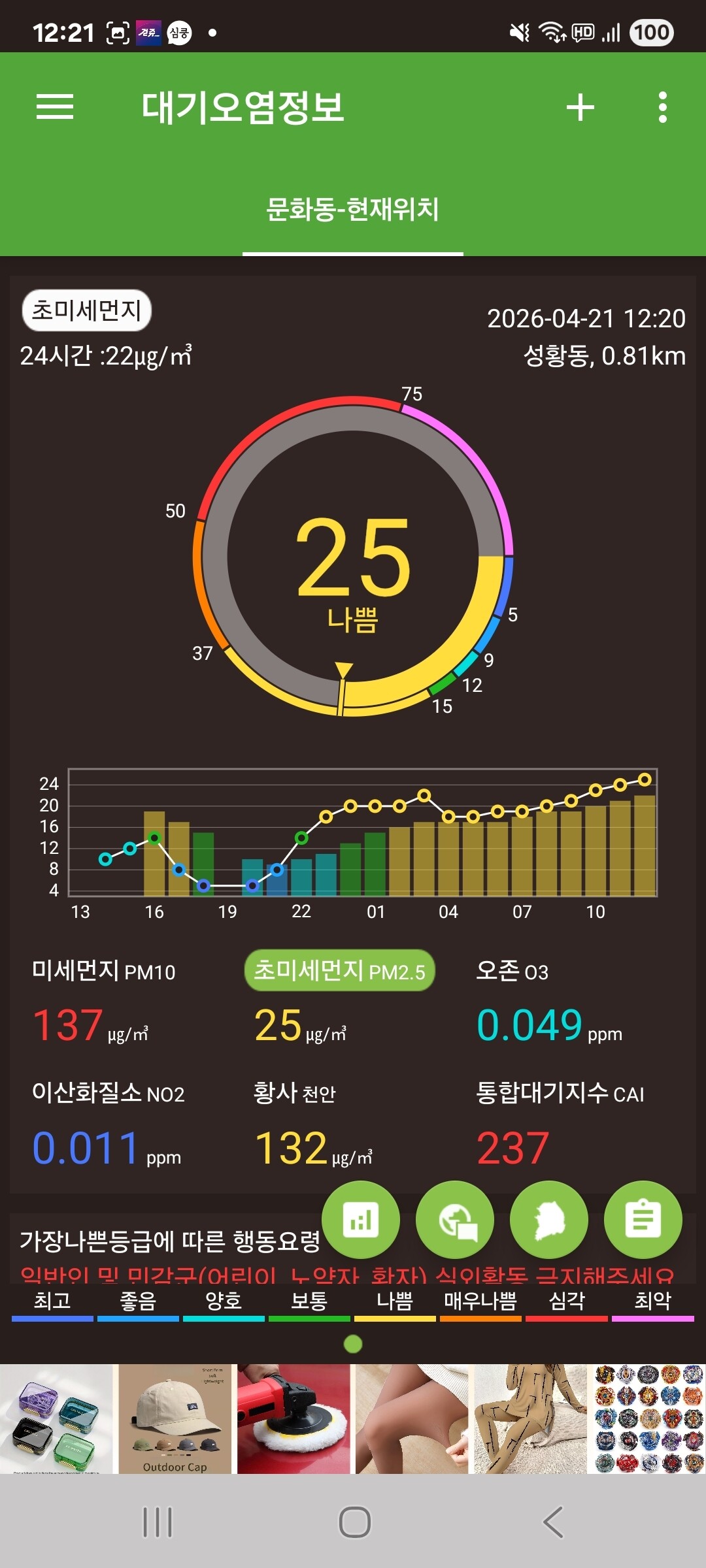
Task: Open recent apps from navigation bar
Action: pyautogui.click(x=157, y=1522)
